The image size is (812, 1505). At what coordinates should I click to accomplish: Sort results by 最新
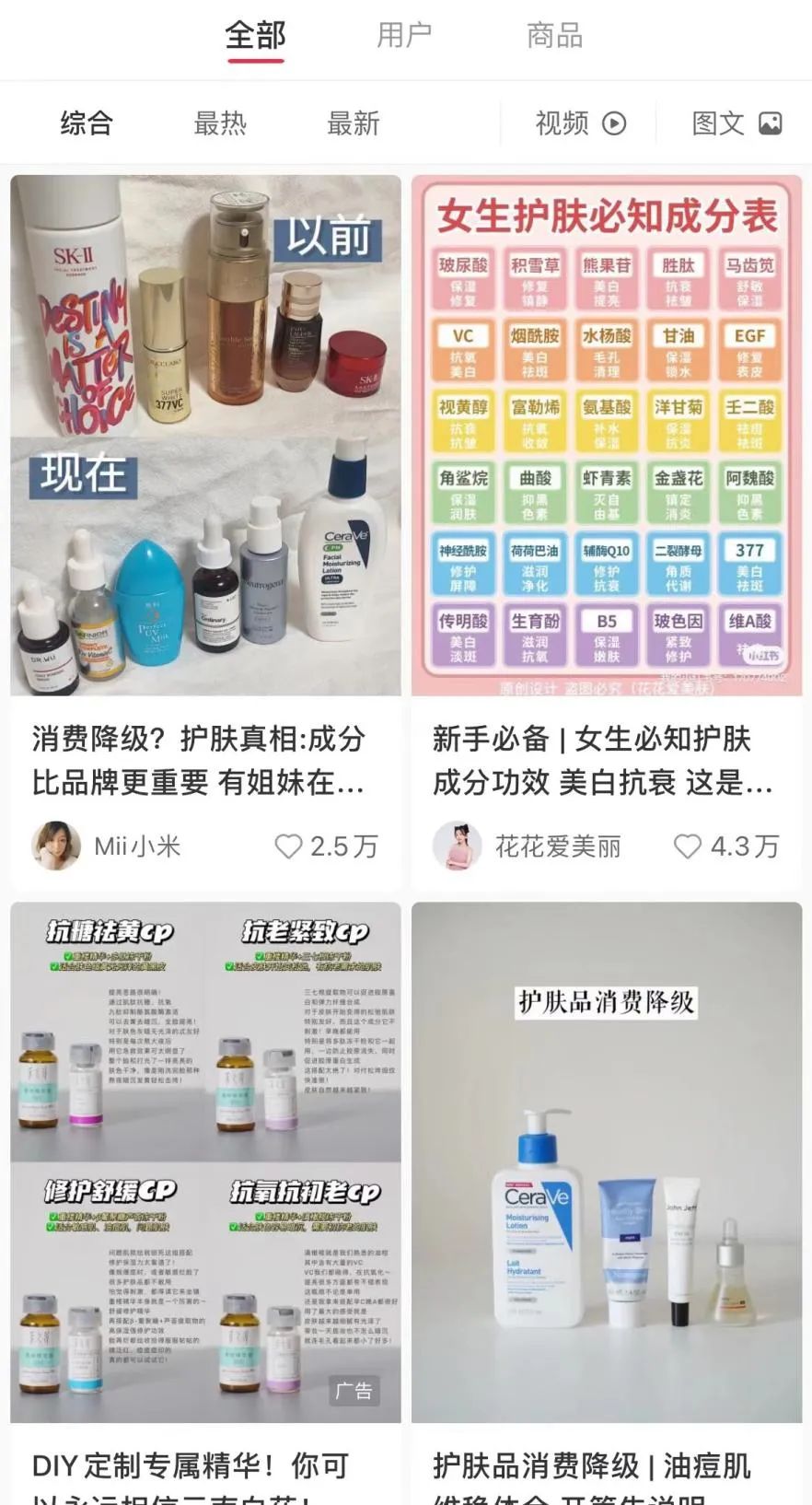pos(353,123)
